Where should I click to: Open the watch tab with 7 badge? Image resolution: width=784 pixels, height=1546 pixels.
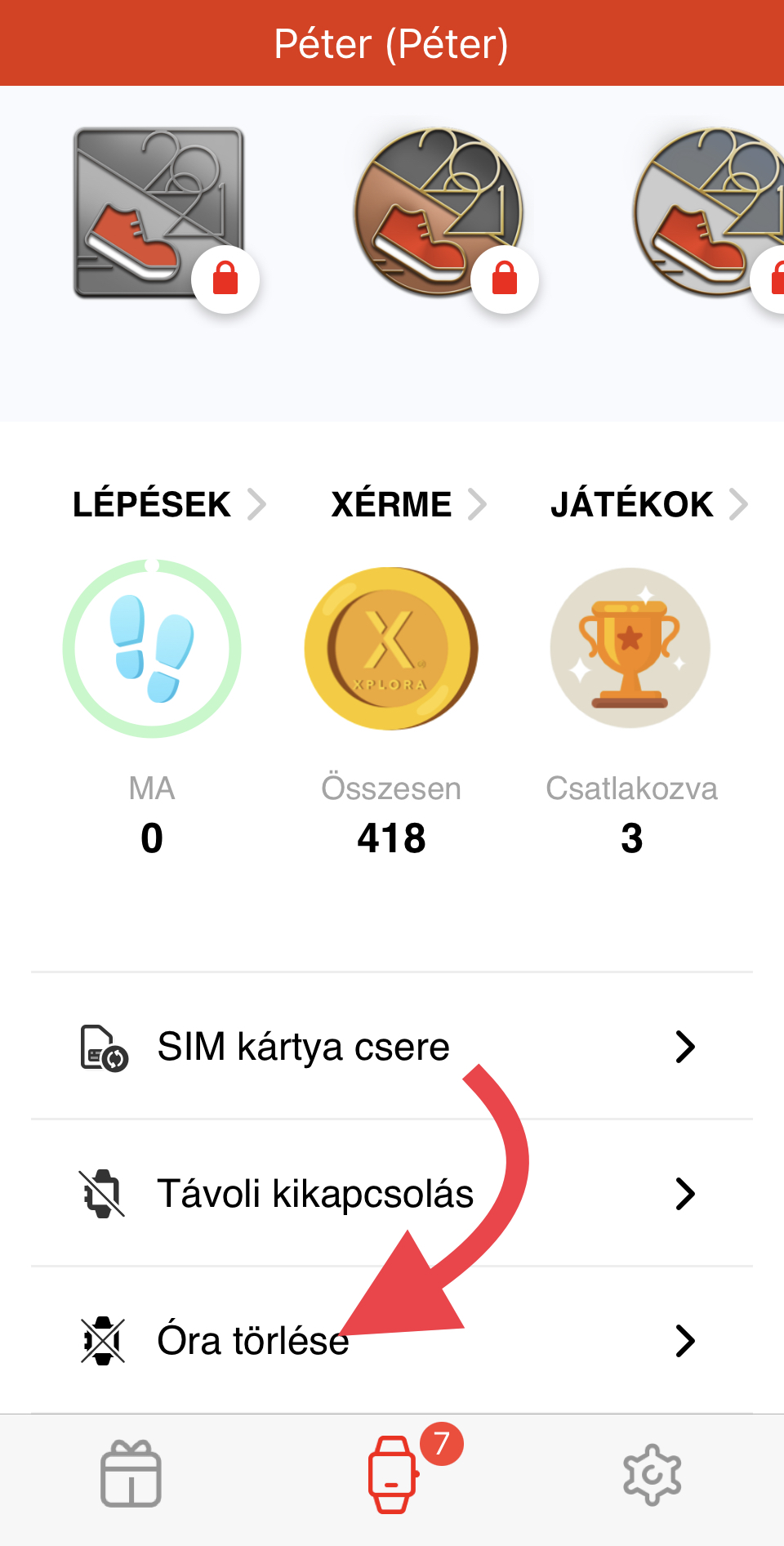[392, 1474]
